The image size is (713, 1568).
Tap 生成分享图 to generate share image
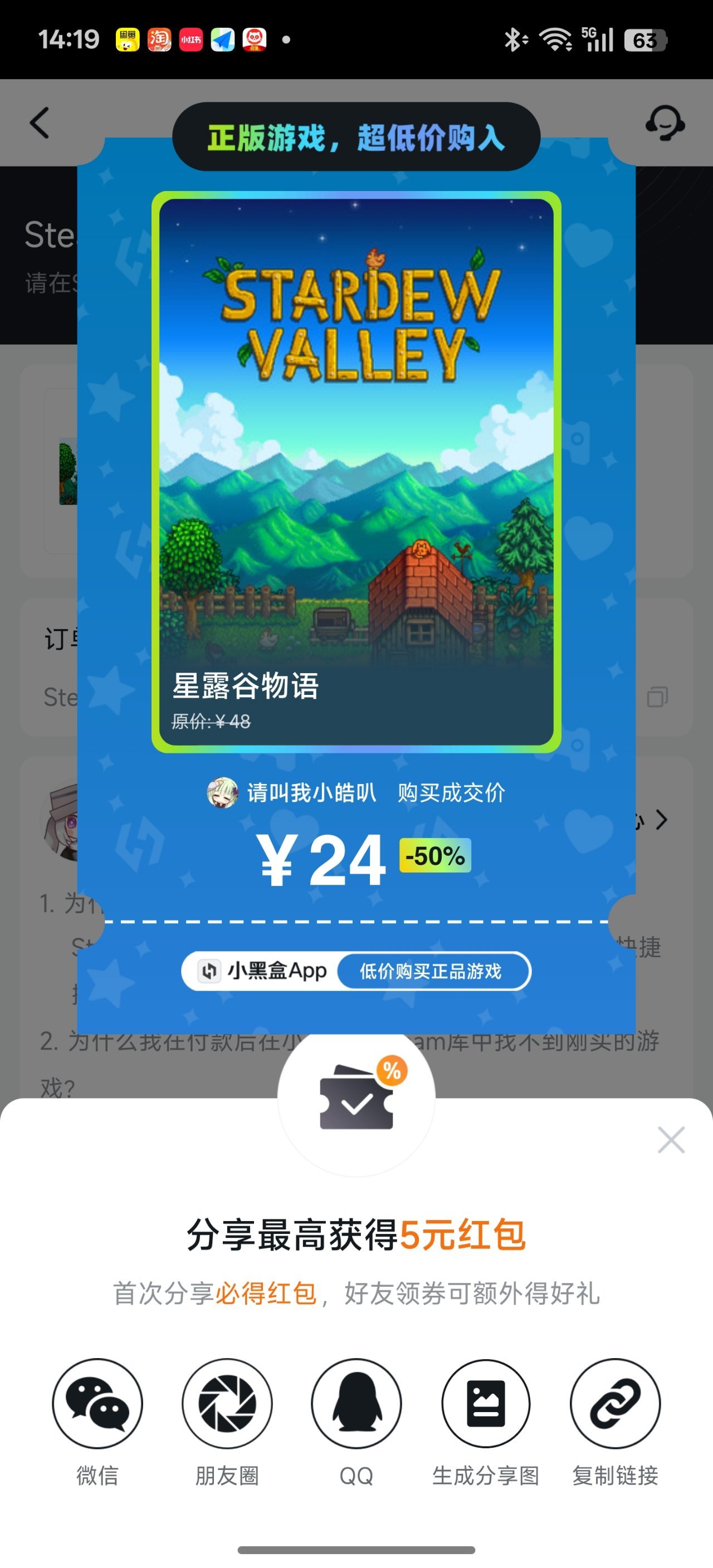tap(486, 1403)
